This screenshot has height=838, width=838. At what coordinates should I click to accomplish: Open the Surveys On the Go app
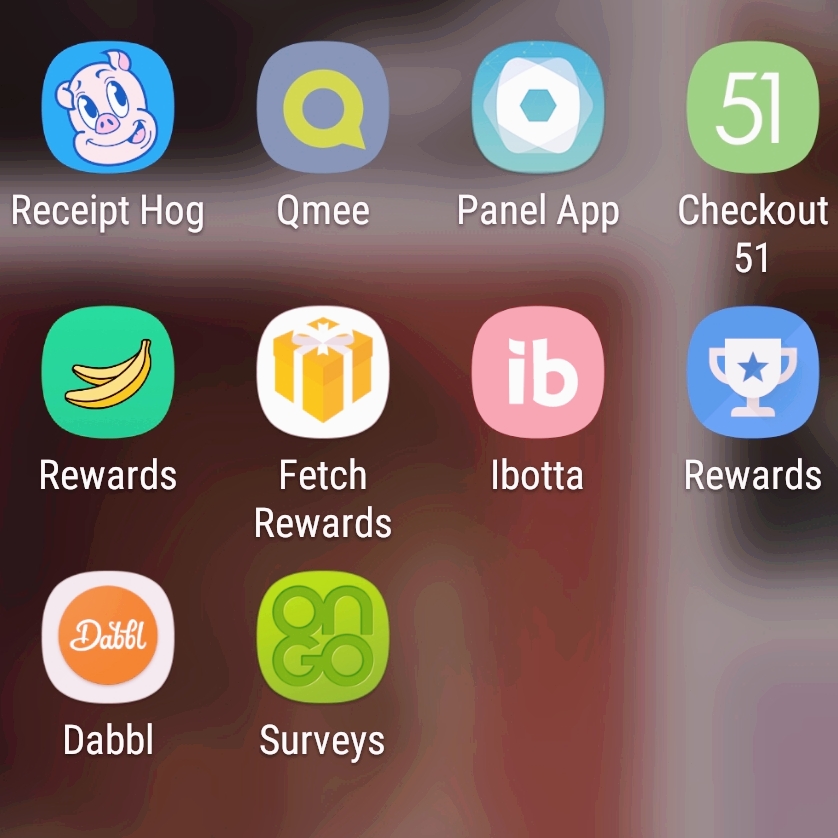(x=322, y=636)
